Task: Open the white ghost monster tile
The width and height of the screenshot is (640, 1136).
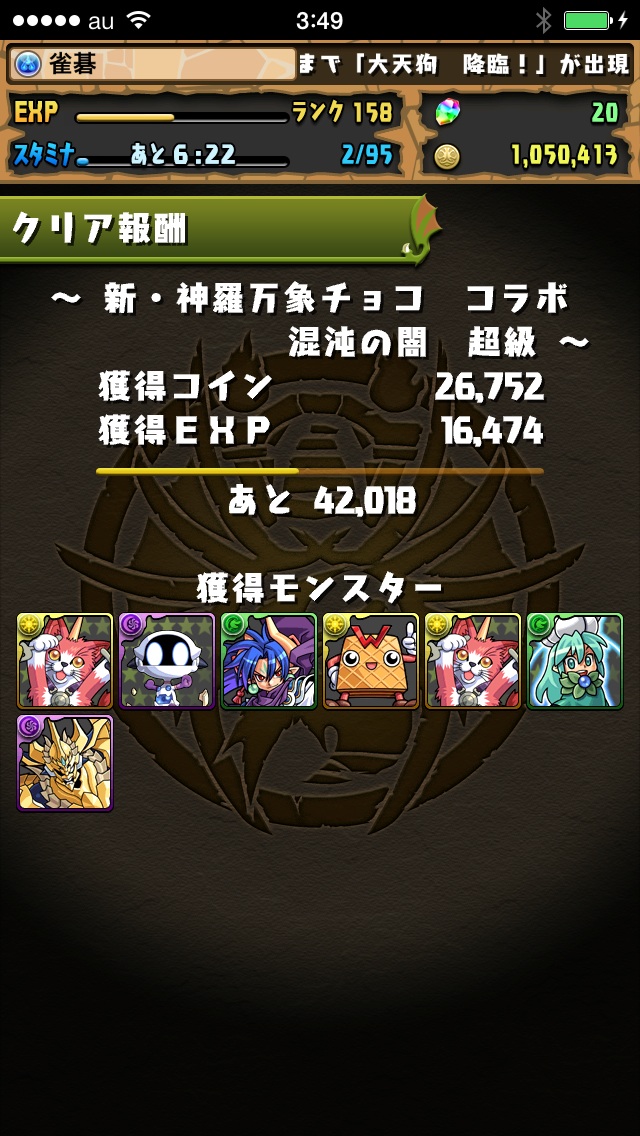Action: [x=167, y=661]
